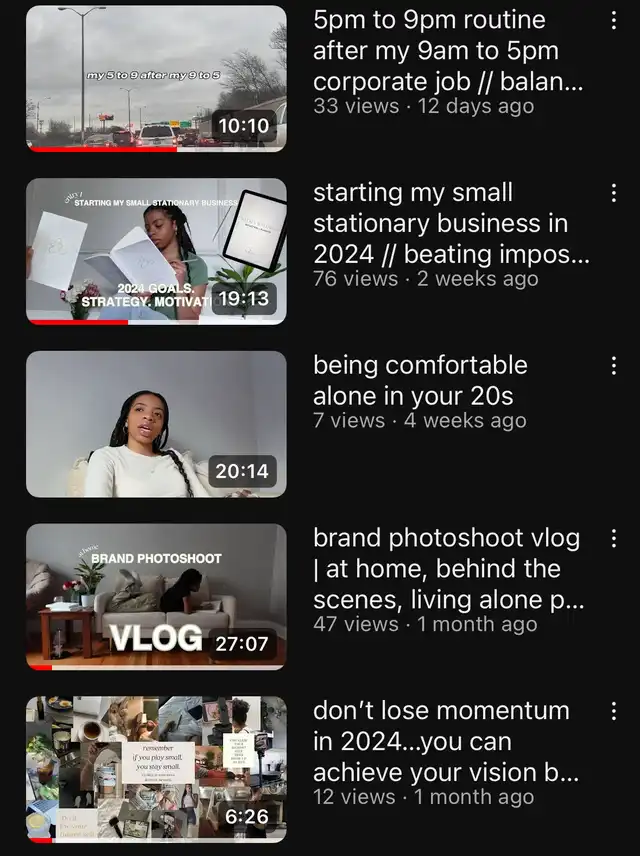
Task: Open options for don't lose momentum video
Action: pyautogui.click(x=613, y=712)
